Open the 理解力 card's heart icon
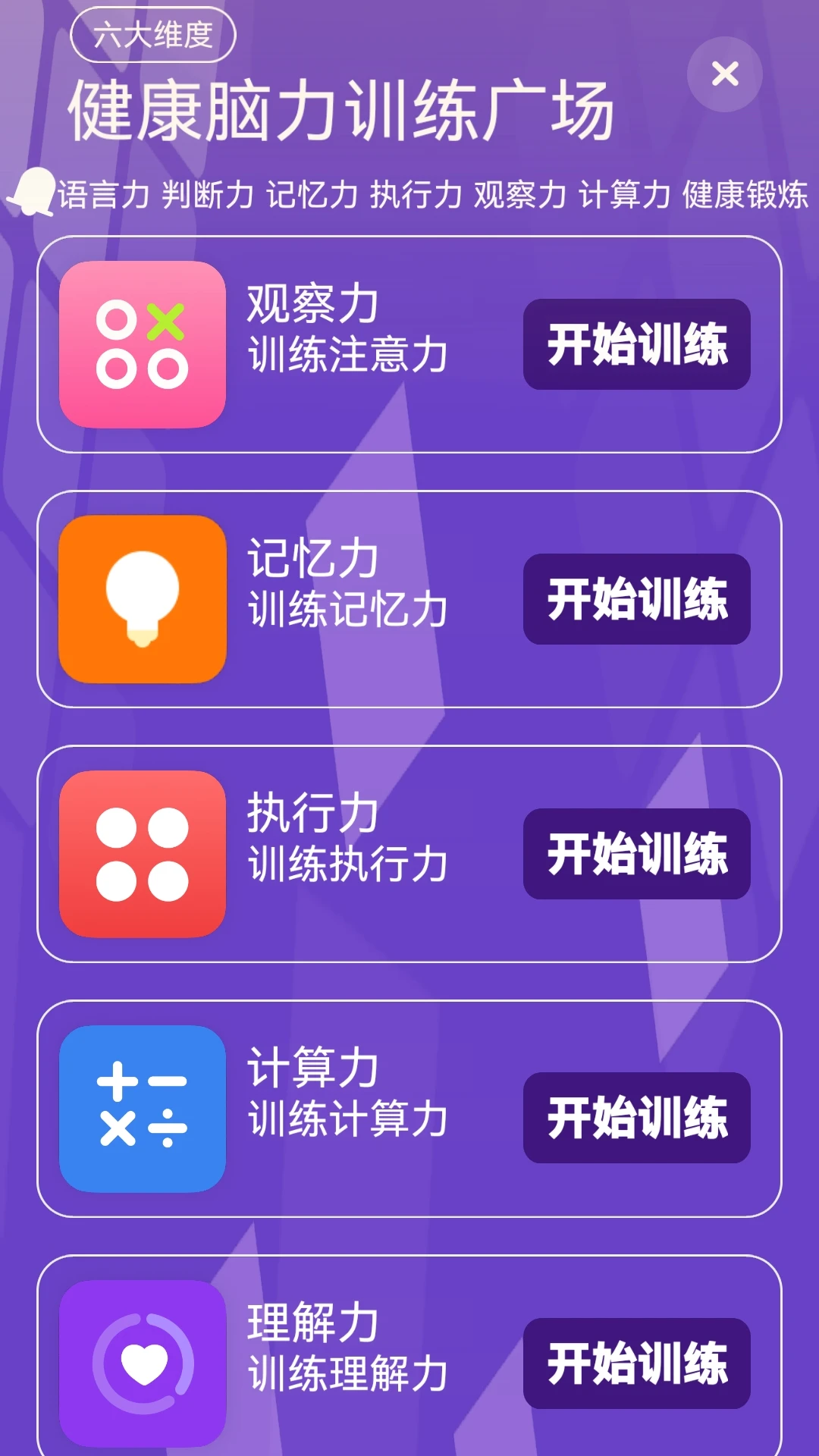The height and width of the screenshot is (1456, 819). coord(143,1363)
